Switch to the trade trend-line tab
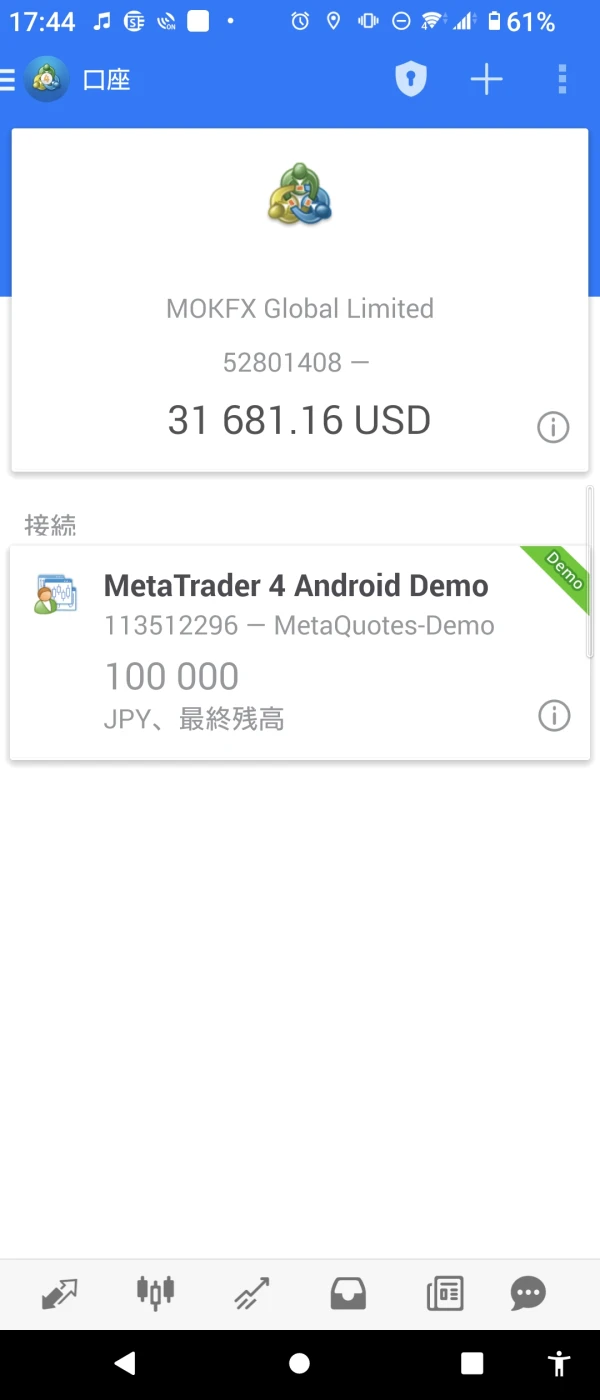The image size is (600, 1400). [251, 1294]
